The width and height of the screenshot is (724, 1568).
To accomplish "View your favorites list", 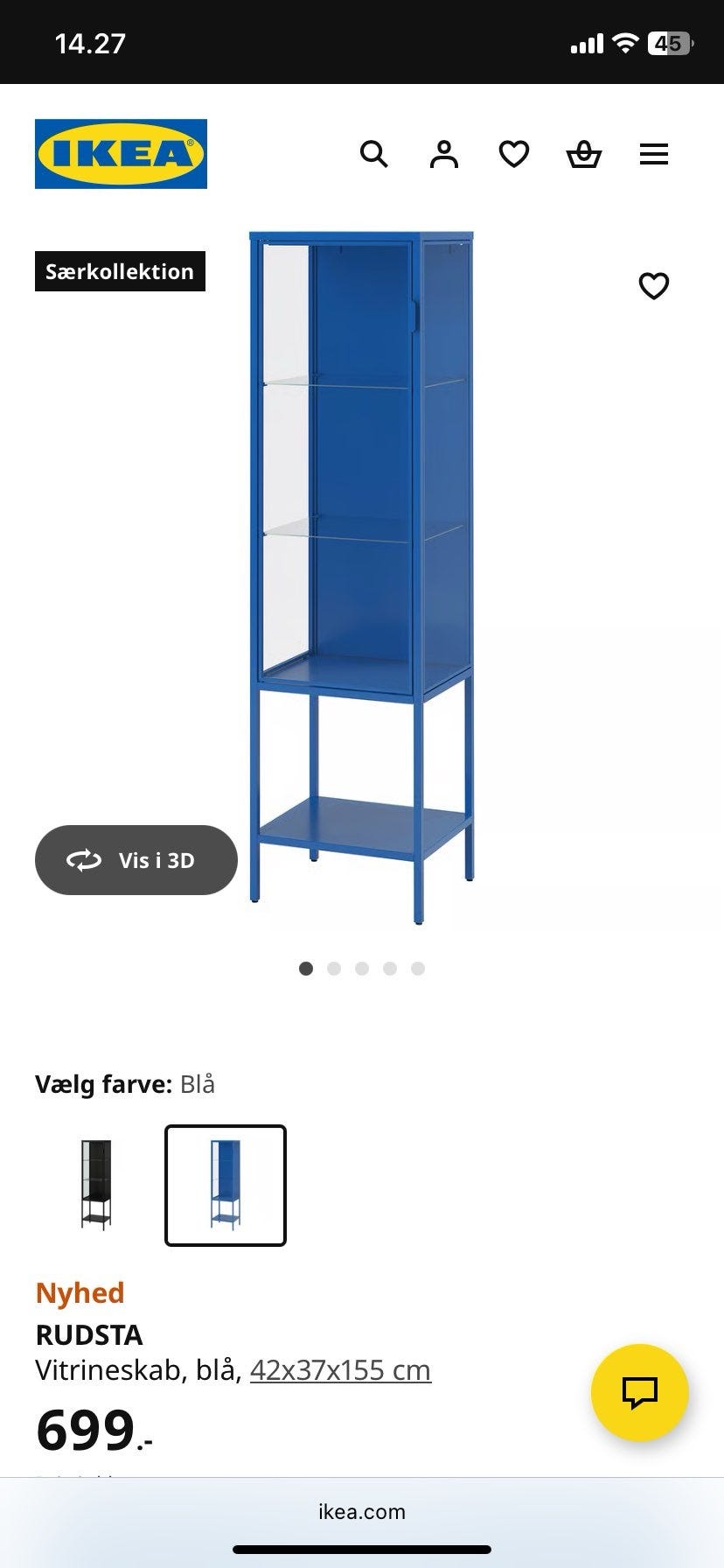I will pos(514,154).
